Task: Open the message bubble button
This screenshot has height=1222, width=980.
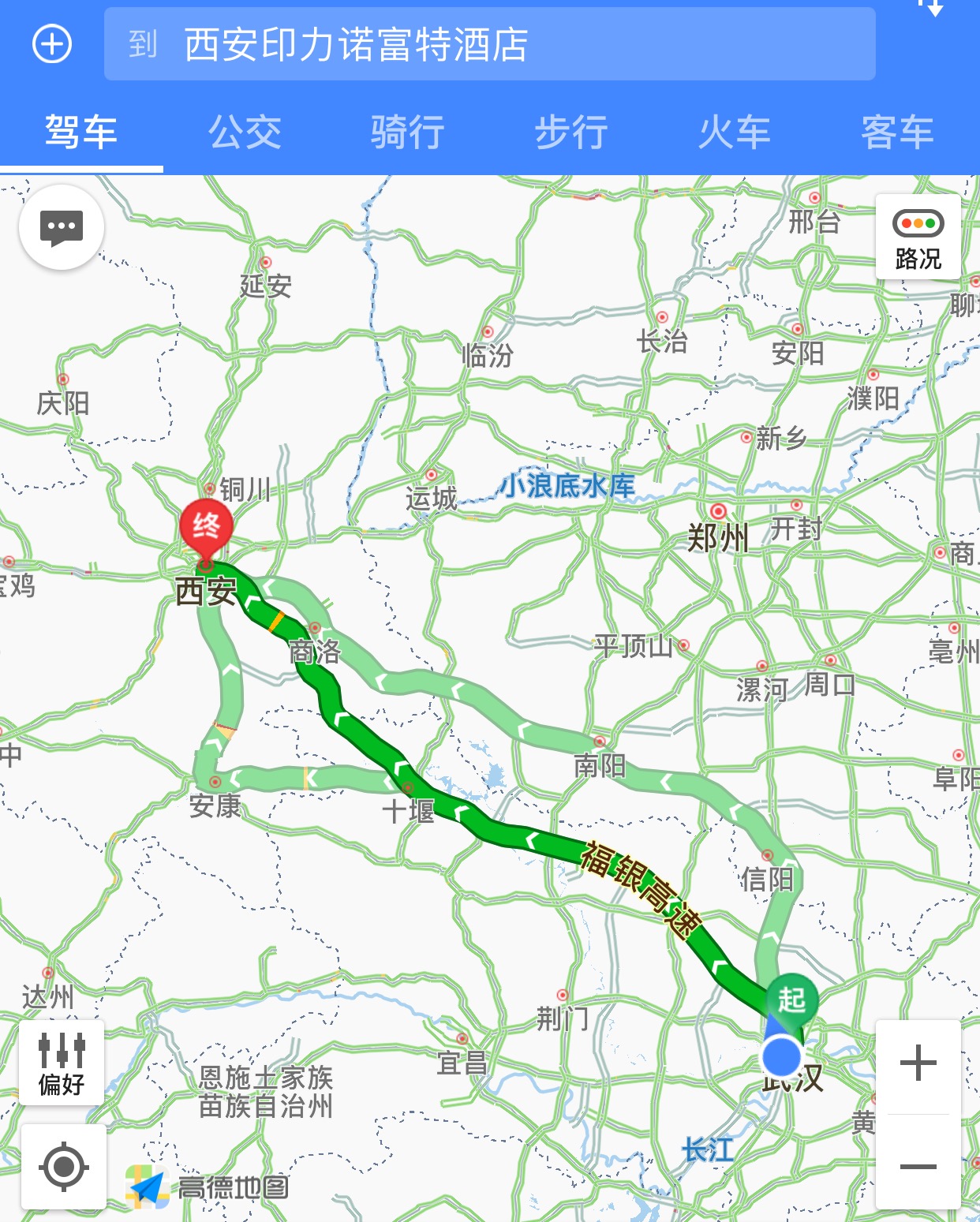Action: tap(62, 227)
